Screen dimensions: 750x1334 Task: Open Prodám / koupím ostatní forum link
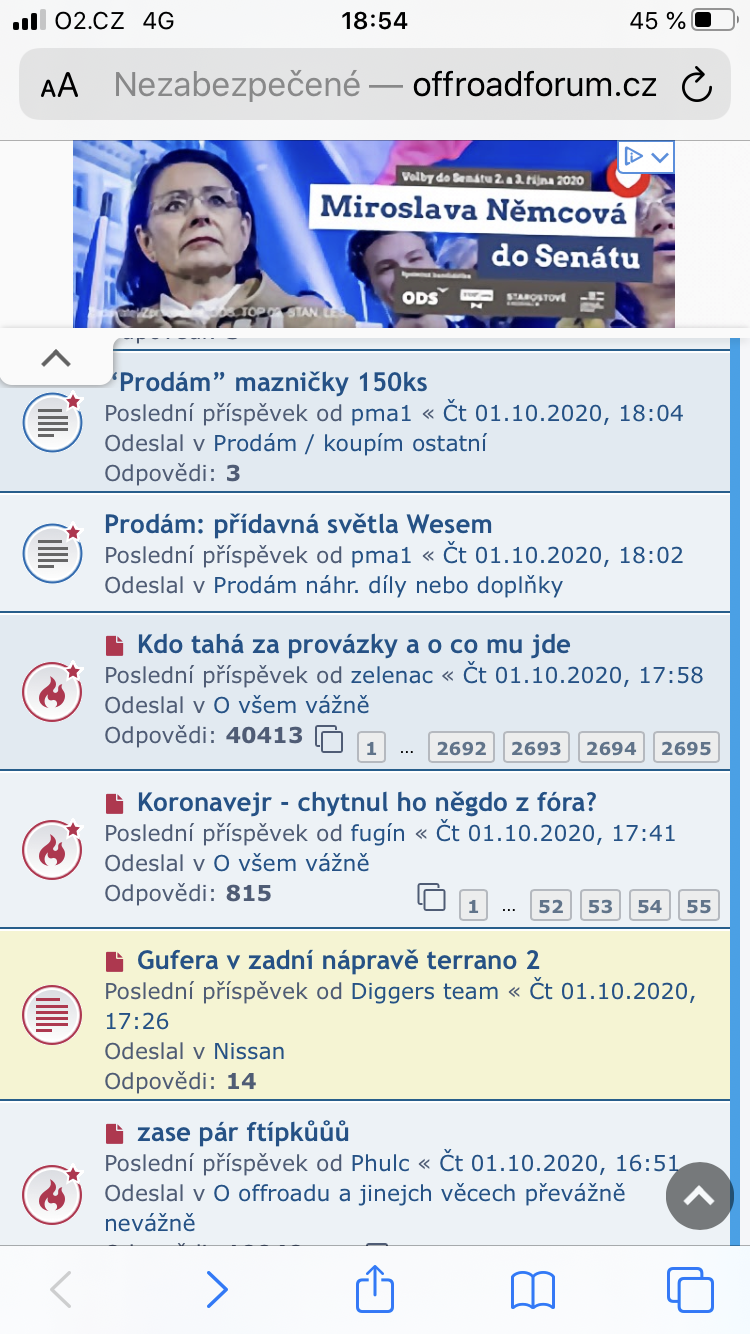tap(350, 443)
